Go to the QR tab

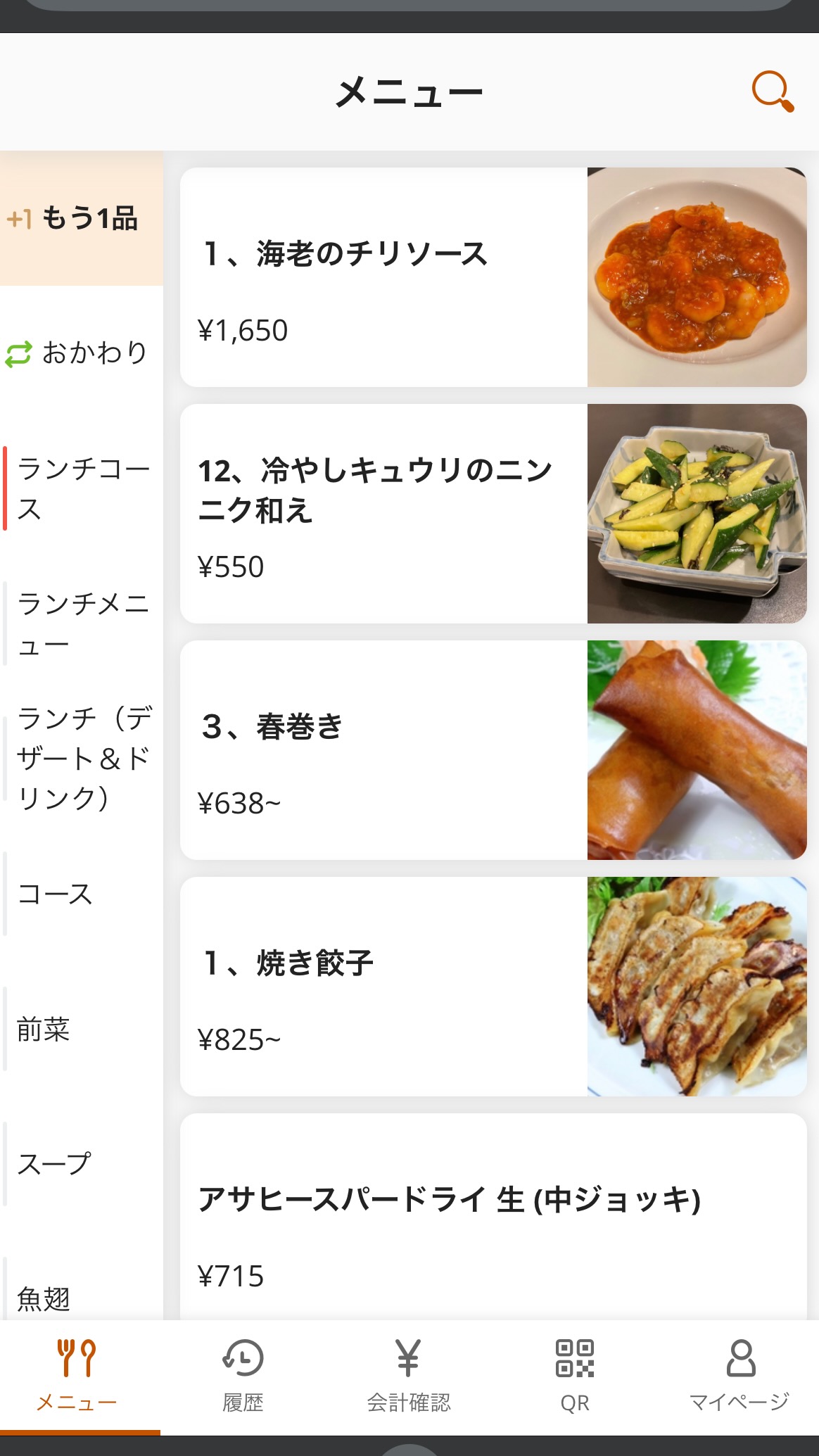tap(574, 1376)
